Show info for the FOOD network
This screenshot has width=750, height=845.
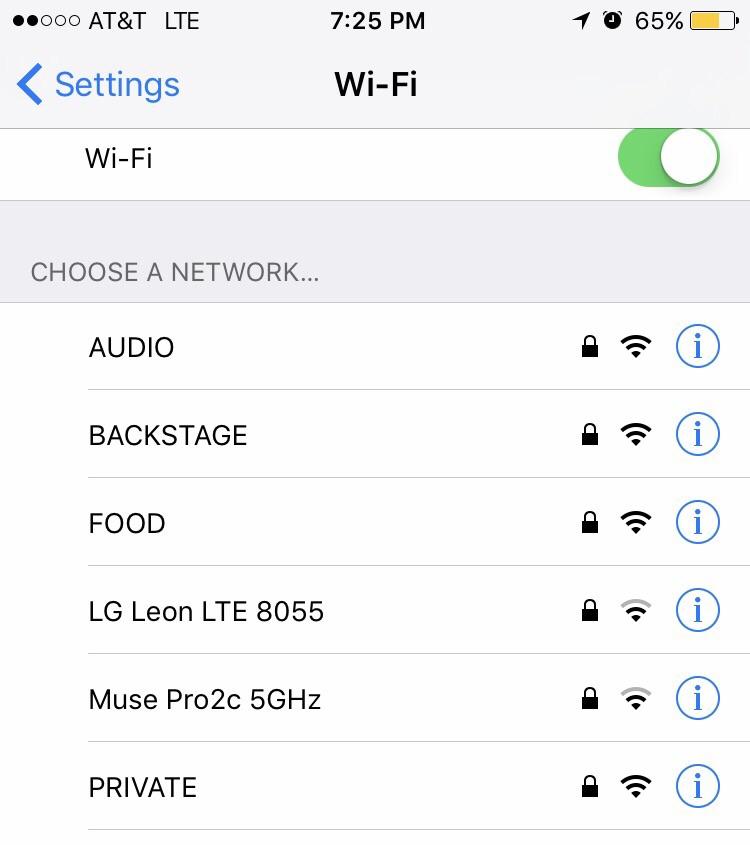697,523
